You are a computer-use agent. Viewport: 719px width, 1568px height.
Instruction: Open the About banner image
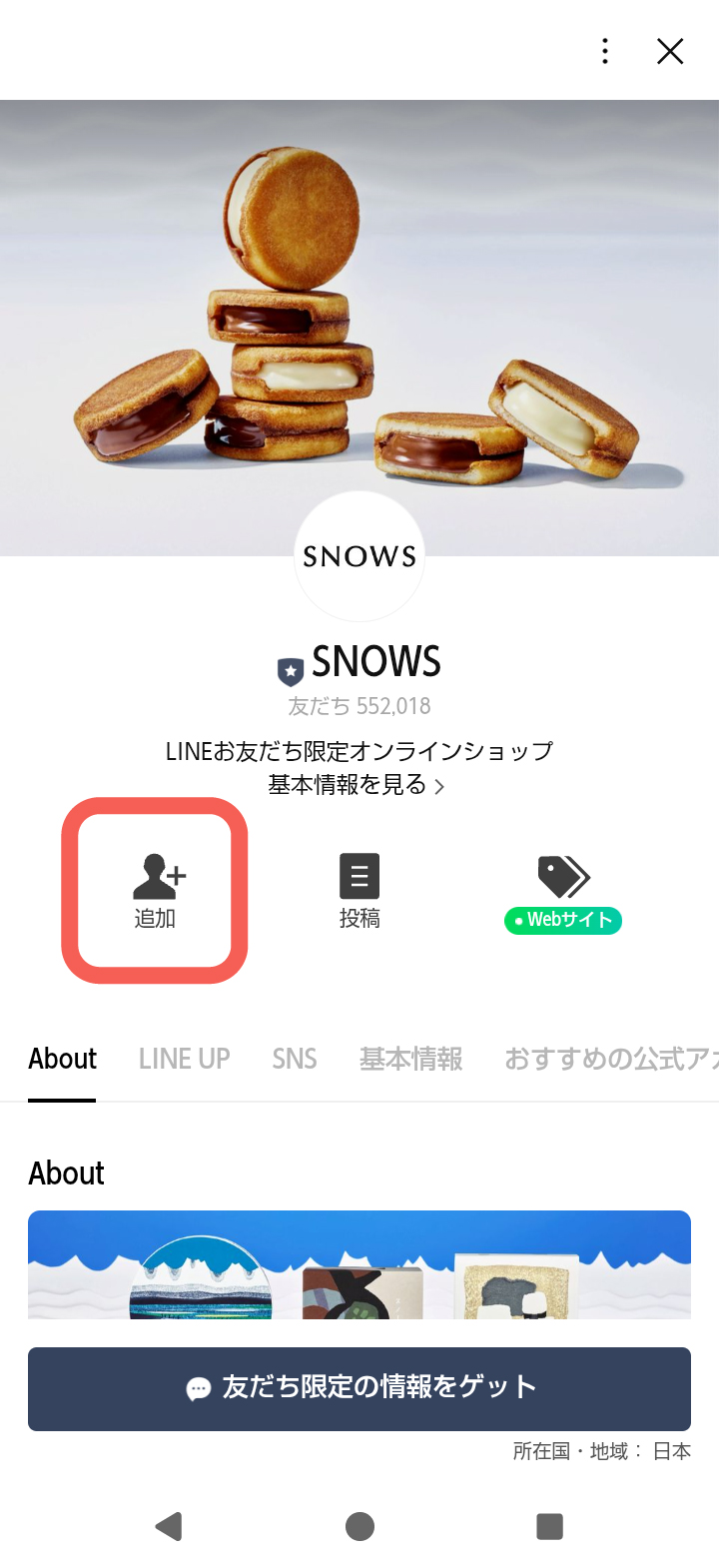359,1264
